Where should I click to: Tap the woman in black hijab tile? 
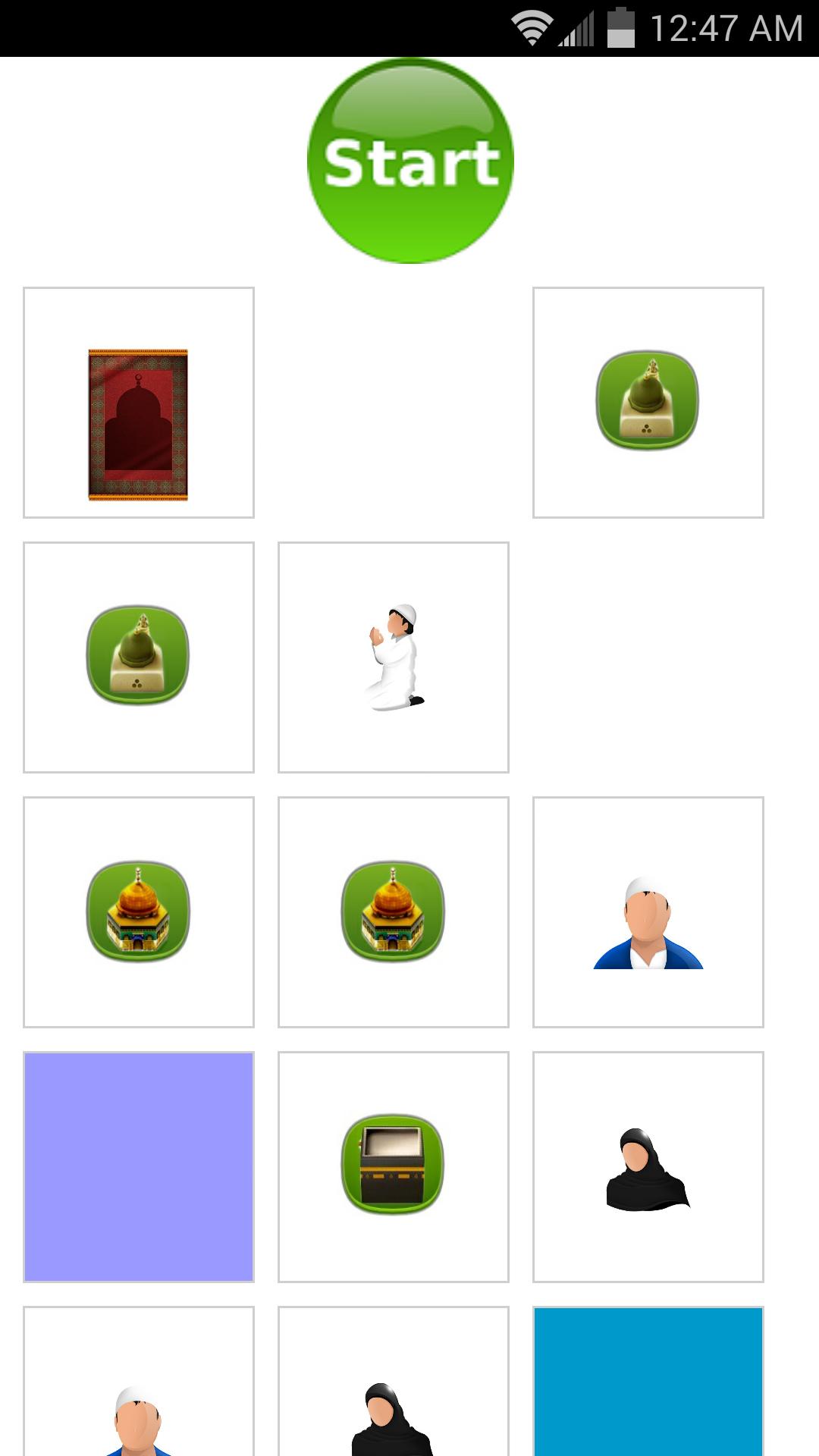click(648, 1165)
